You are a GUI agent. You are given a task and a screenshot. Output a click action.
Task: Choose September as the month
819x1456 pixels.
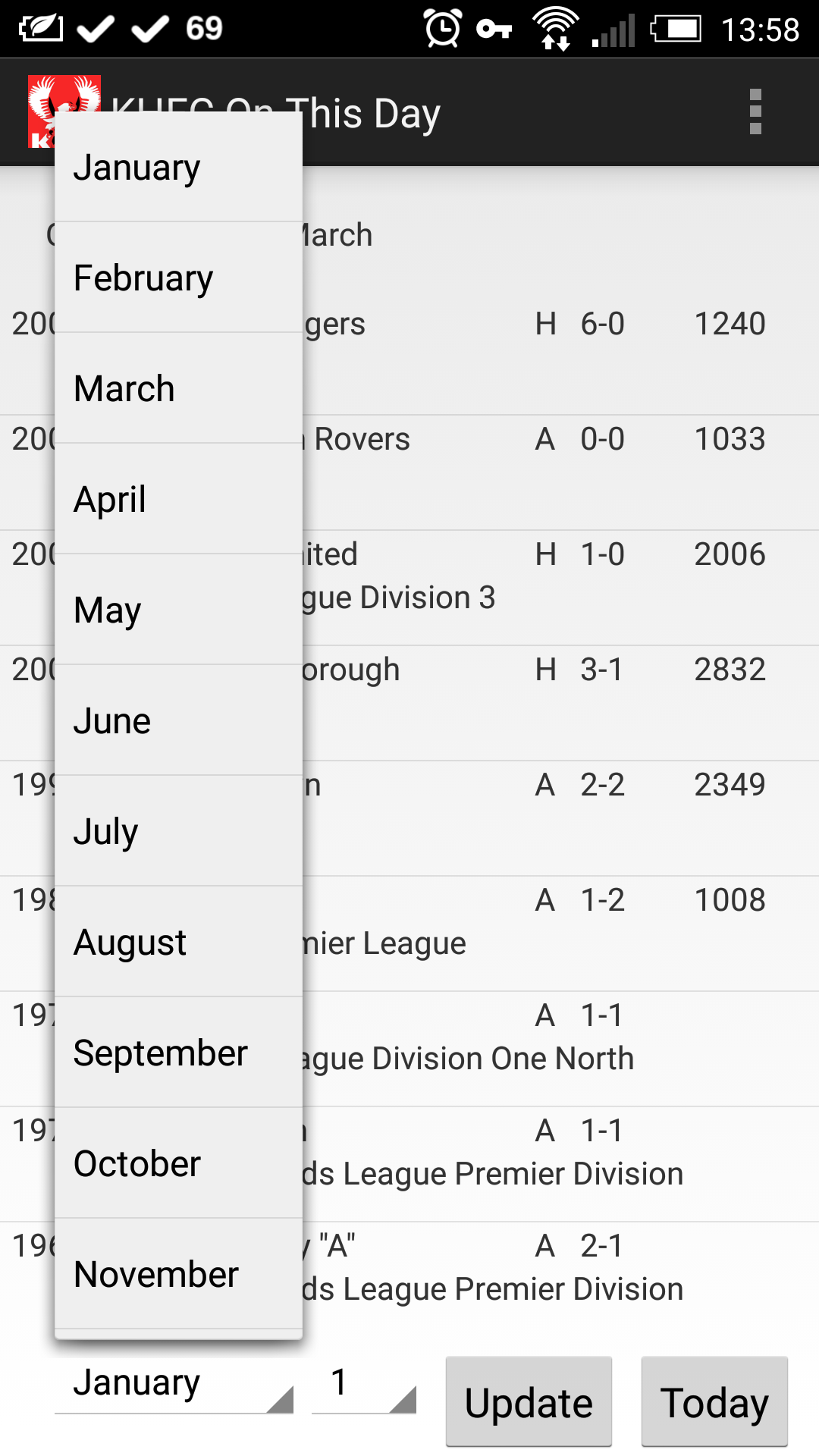[x=178, y=1053]
